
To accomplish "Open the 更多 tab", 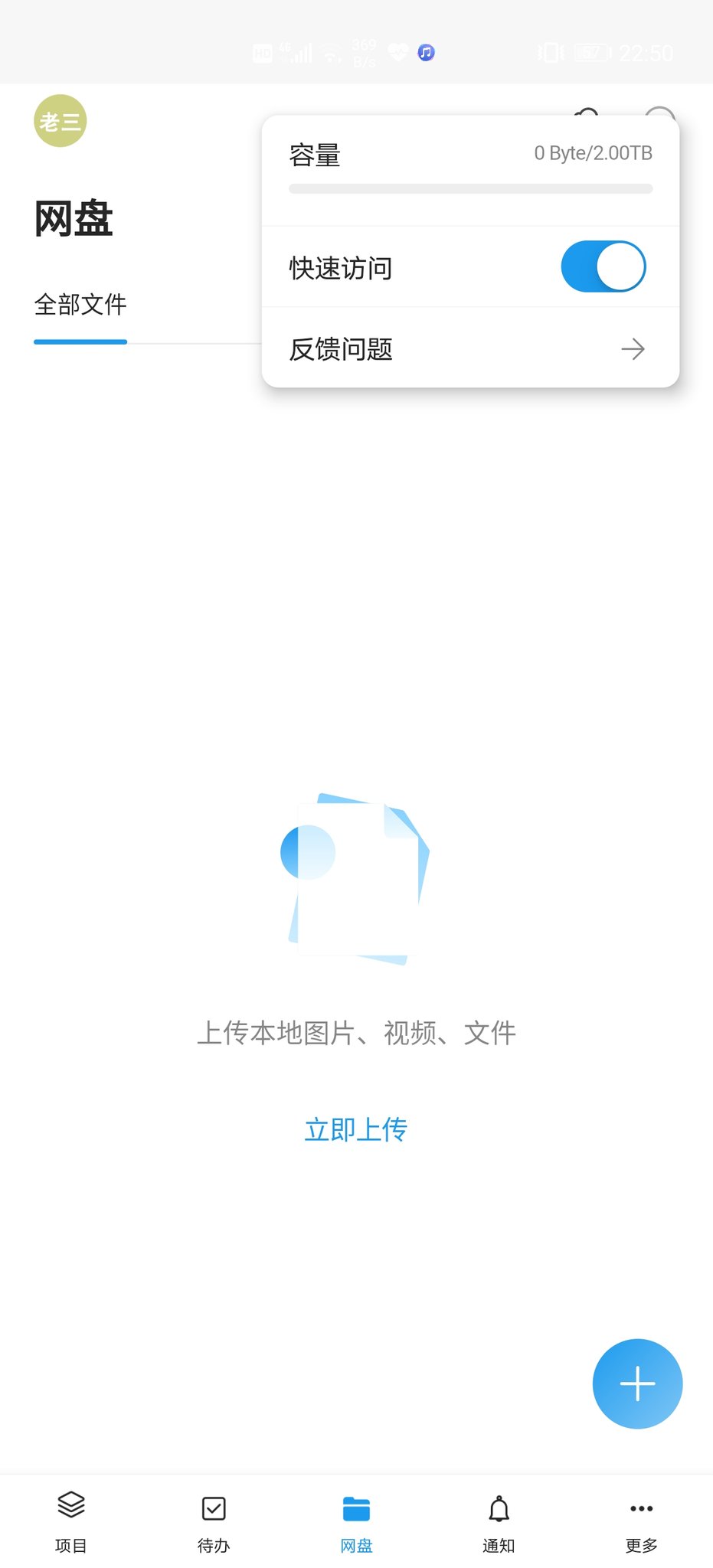I will click(x=641, y=1522).
